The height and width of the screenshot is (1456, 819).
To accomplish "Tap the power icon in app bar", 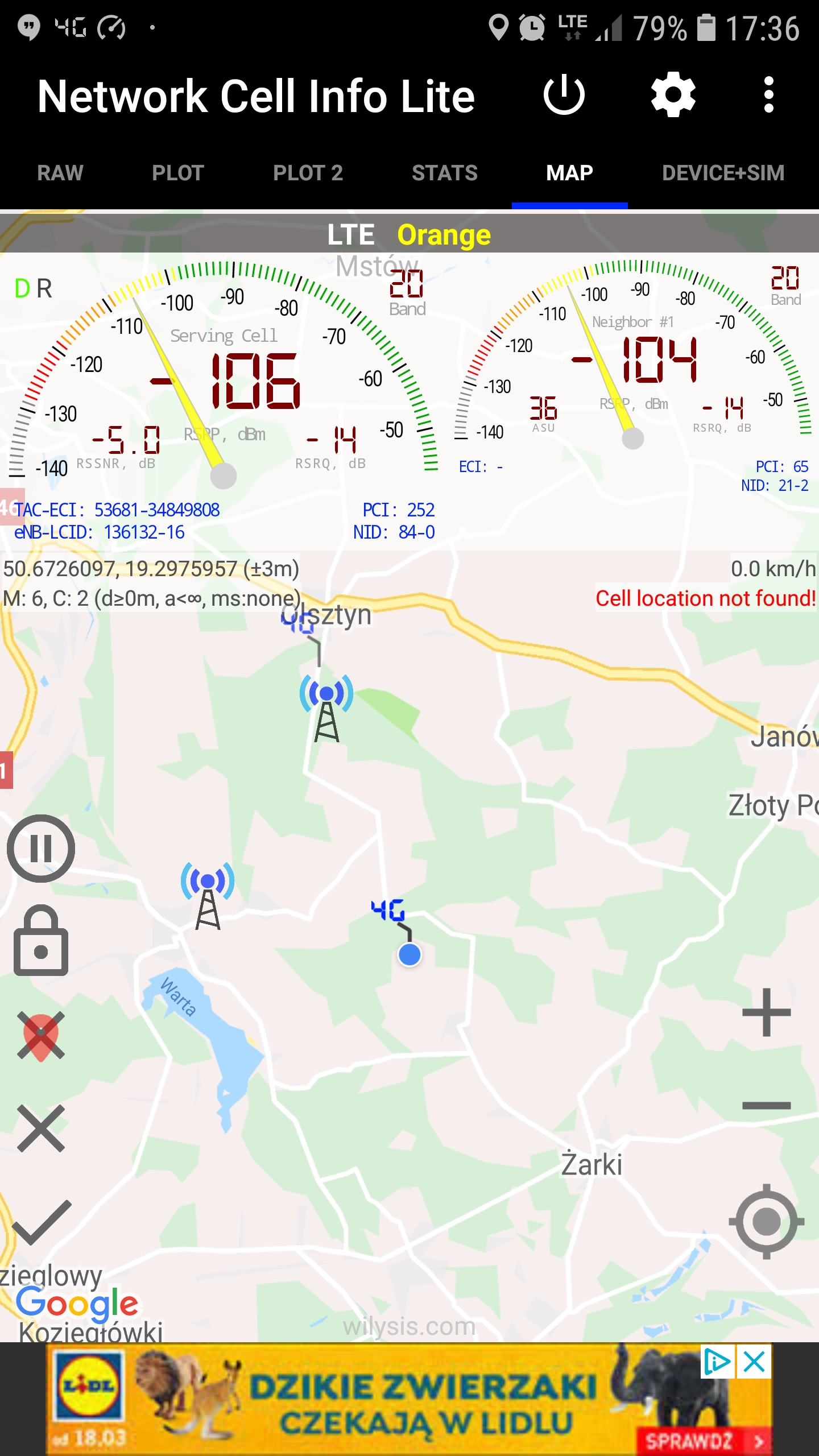I will click(x=564, y=95).
